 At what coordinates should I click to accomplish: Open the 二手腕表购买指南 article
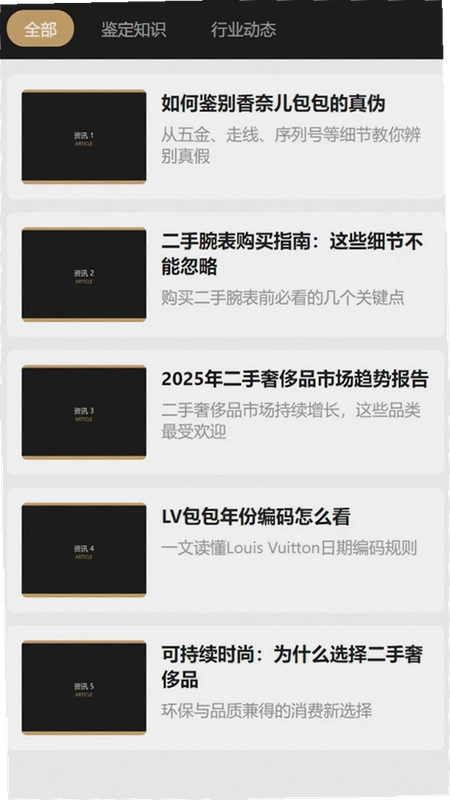[x=225, y=274]
